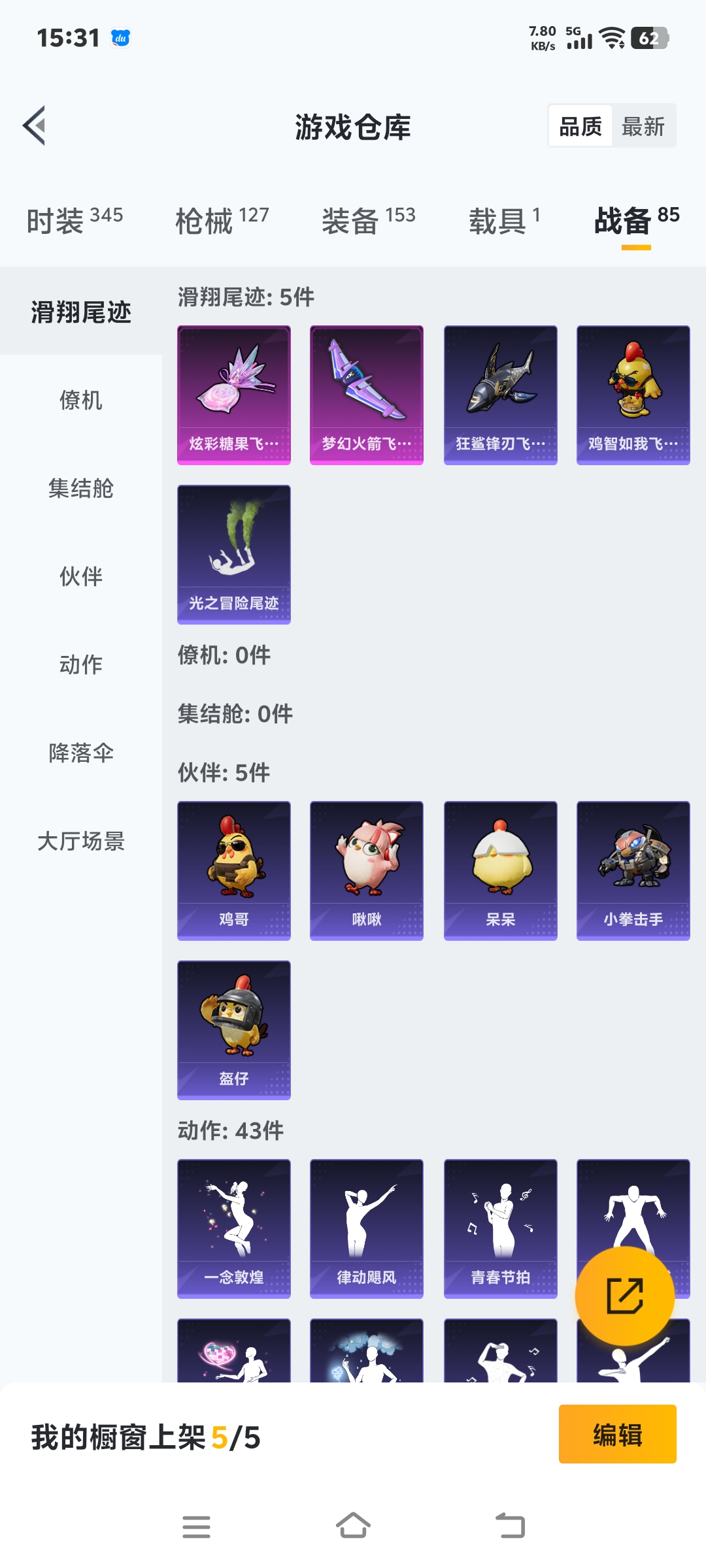Select the 炫彩糖果飞 glider trail item

coord(233,394)
